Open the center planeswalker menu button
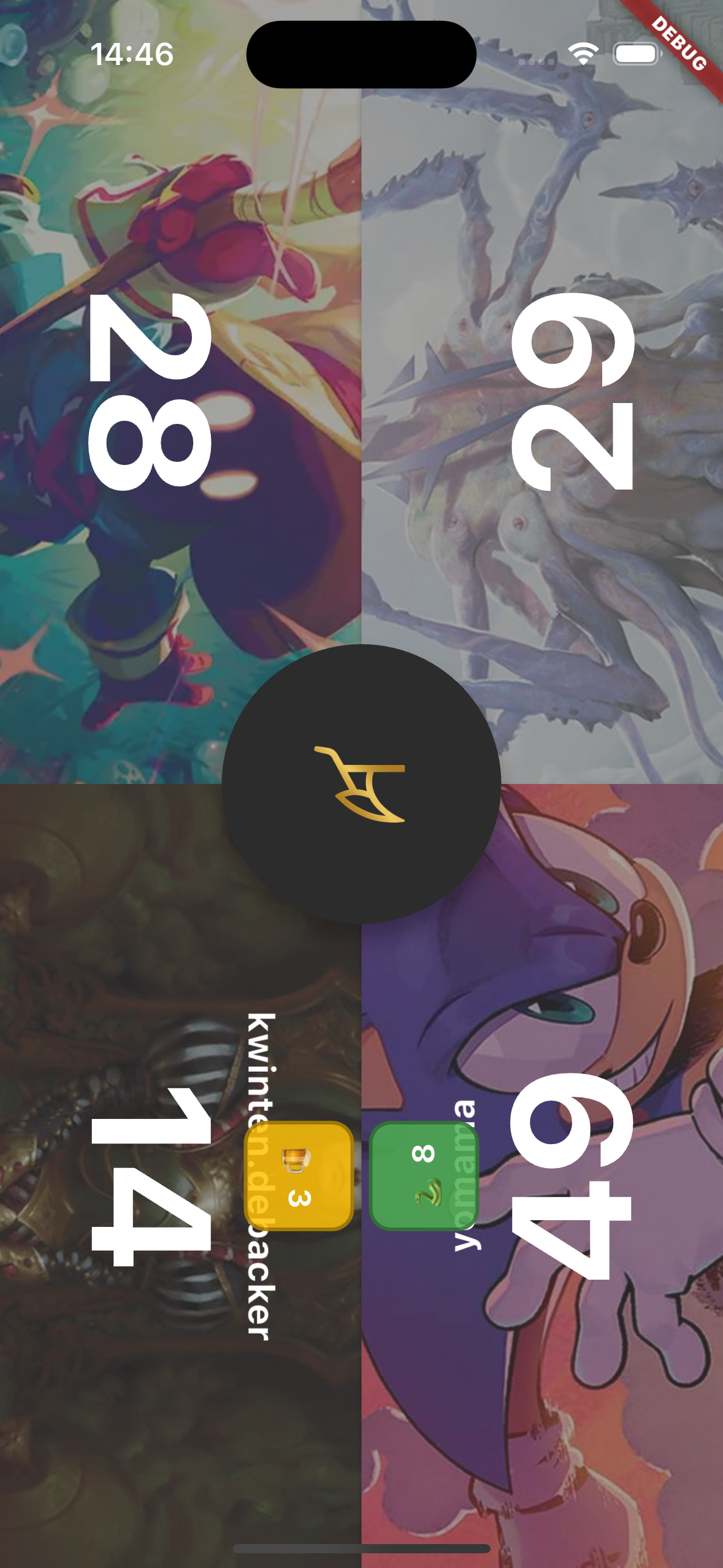The image size is (723, 1568). coord(361,783)
